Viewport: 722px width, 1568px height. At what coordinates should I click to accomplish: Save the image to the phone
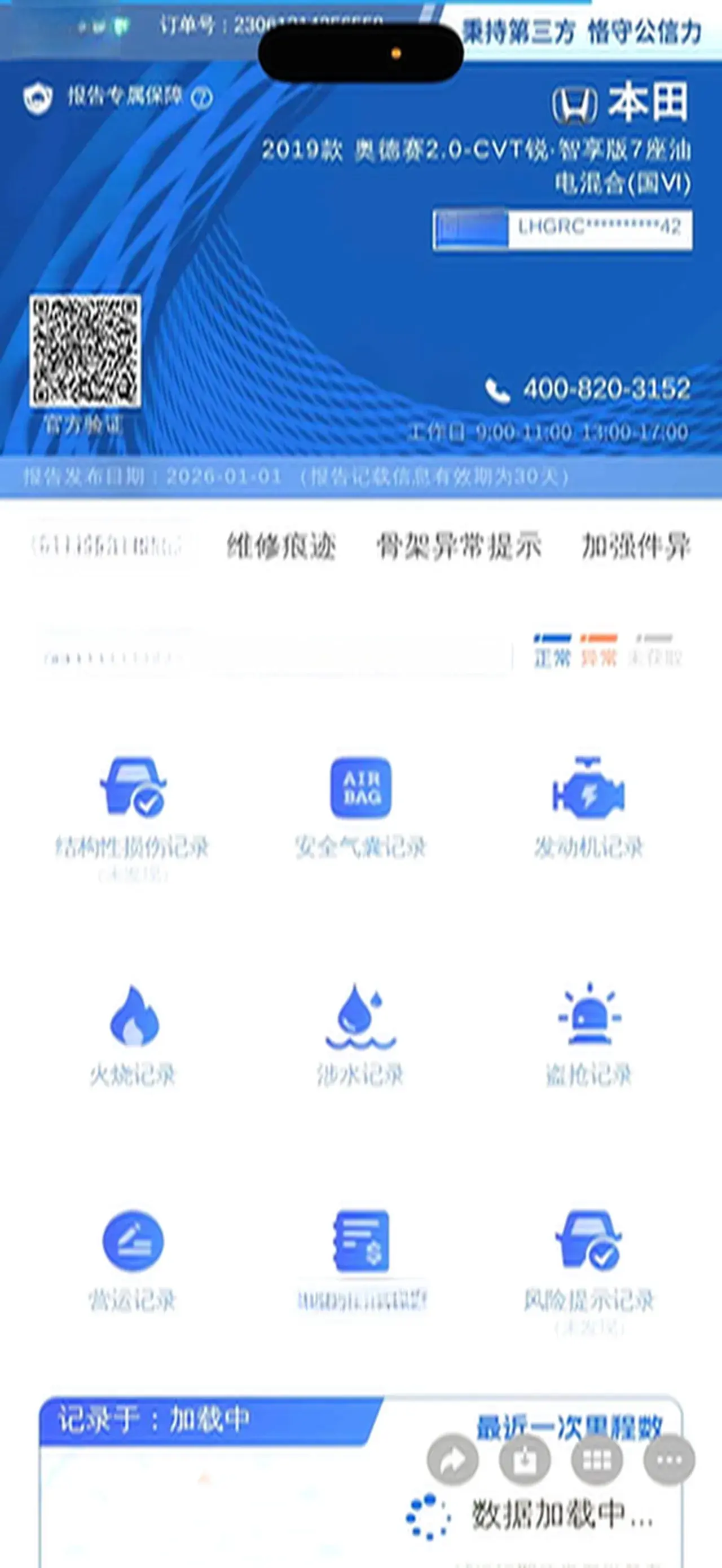[x=525, y=1460]
